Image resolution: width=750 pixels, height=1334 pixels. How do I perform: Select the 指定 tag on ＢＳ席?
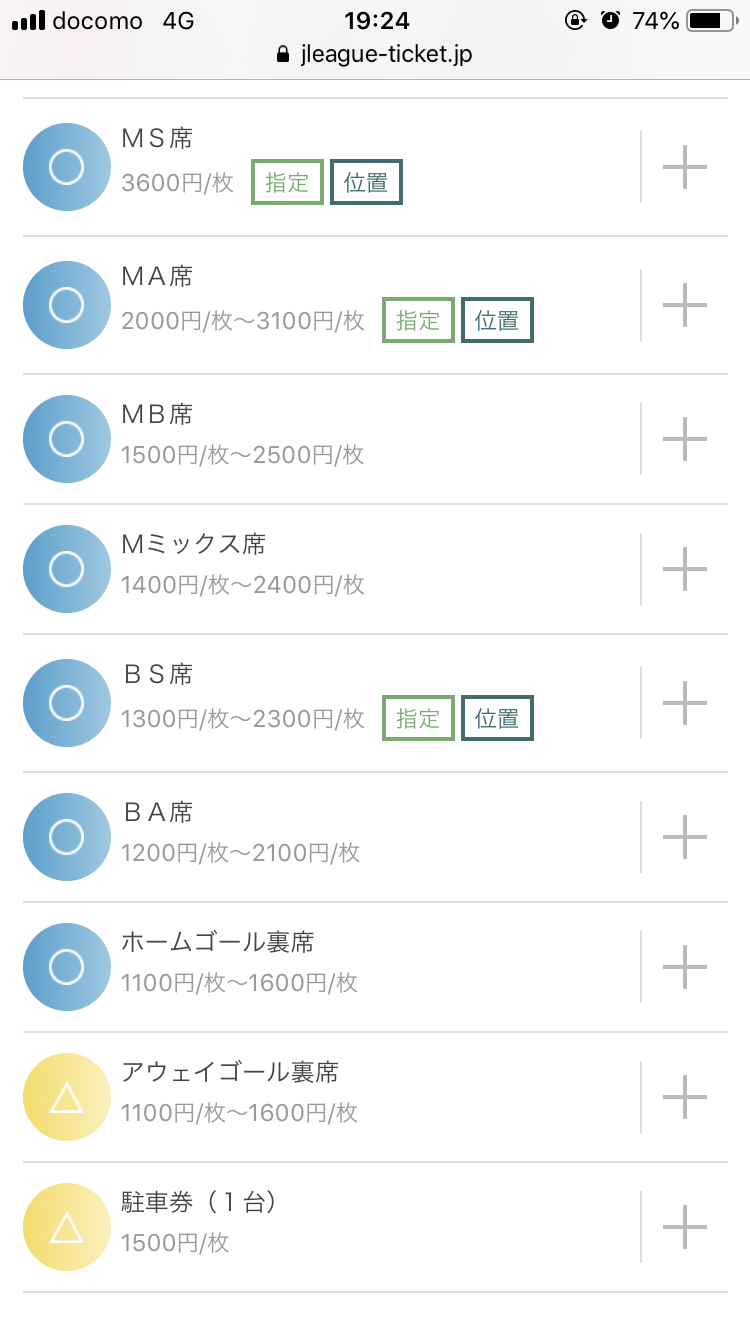pos(418,718)
